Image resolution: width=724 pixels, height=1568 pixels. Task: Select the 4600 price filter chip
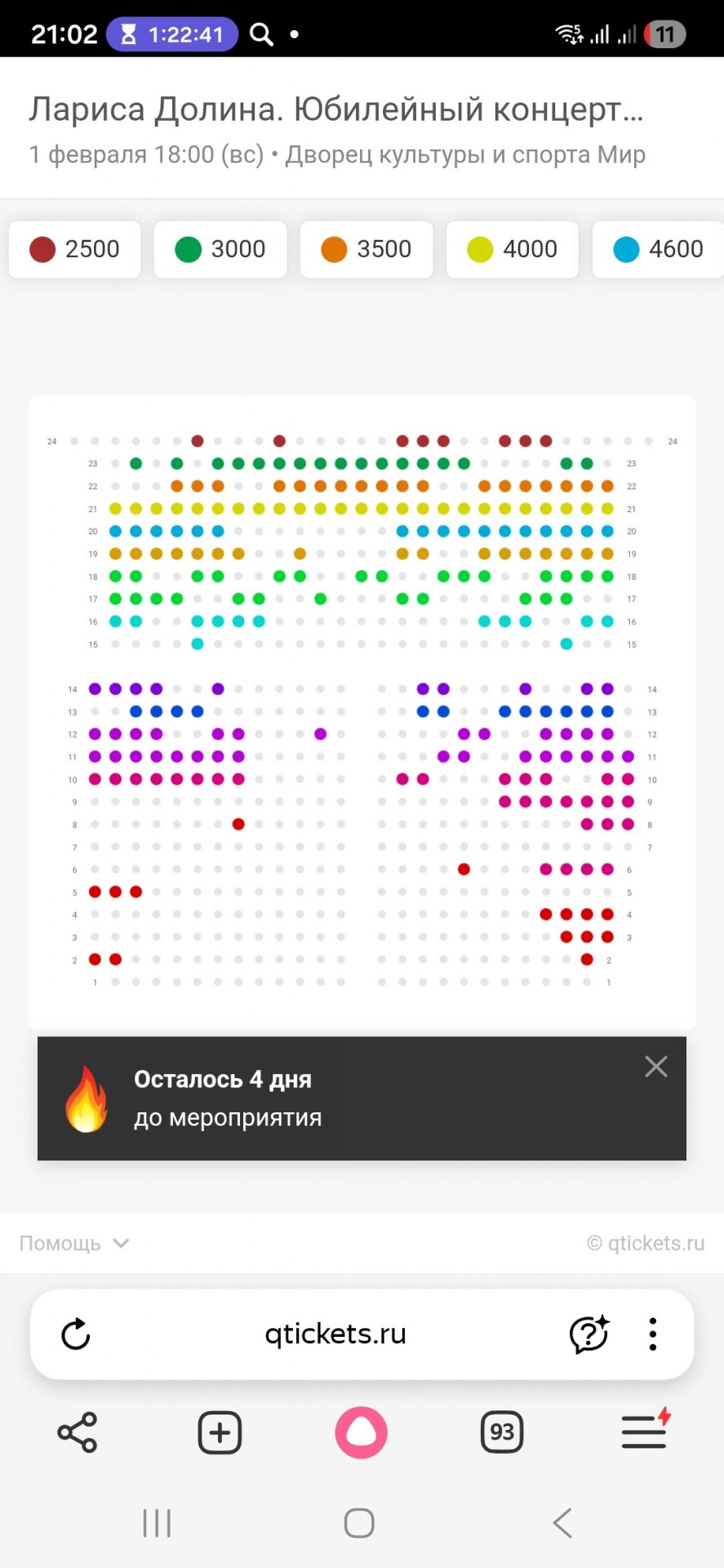pos(658,249)
